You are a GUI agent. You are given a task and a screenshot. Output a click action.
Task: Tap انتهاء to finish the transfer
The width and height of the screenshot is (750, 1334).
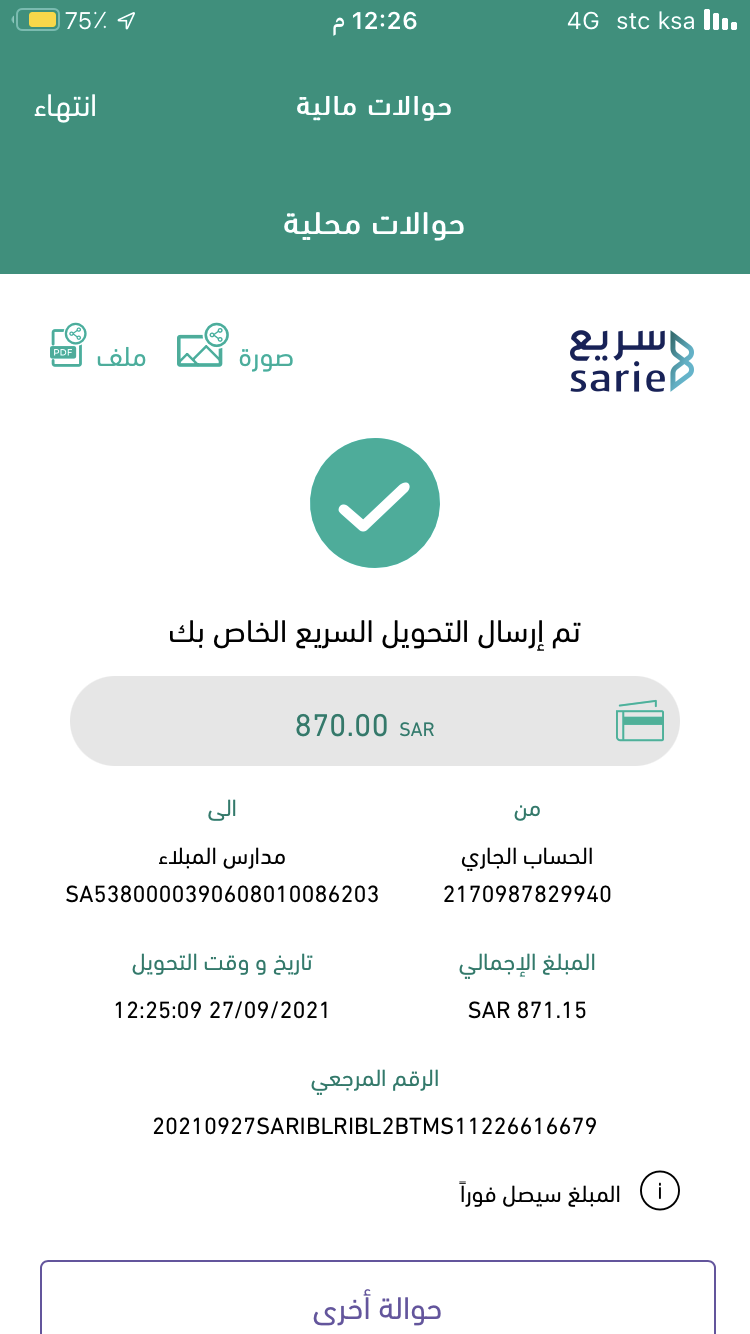(x=65, y=107)
